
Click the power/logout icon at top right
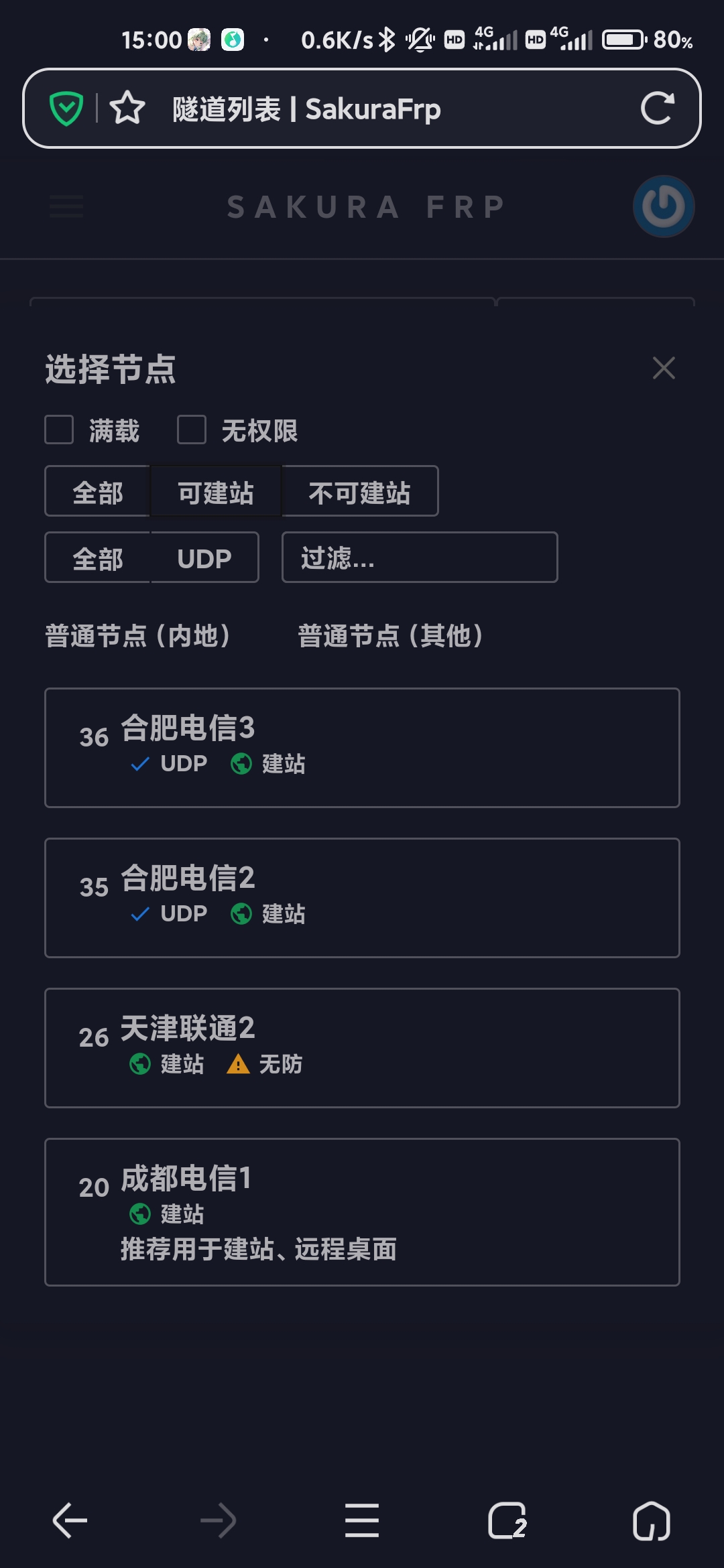663,206
